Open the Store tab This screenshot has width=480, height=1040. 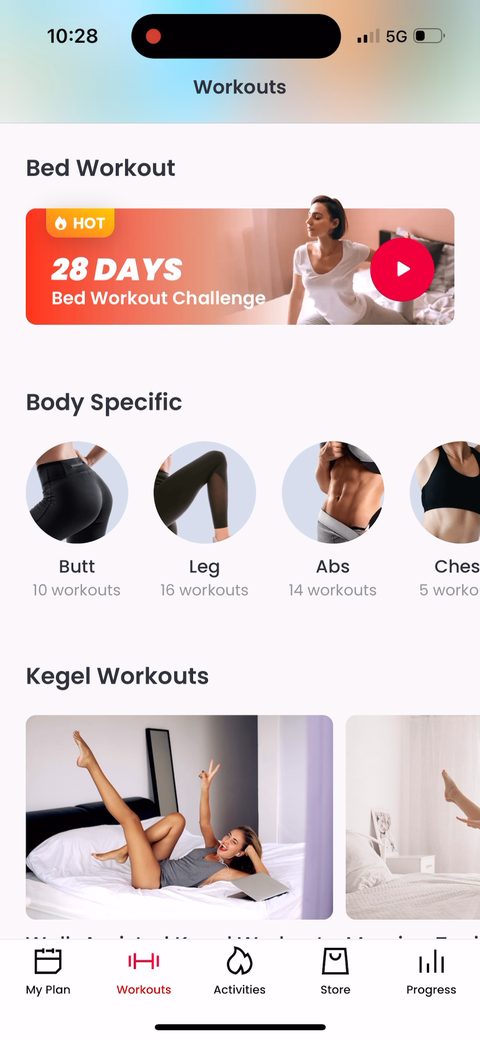pos(335,971)
